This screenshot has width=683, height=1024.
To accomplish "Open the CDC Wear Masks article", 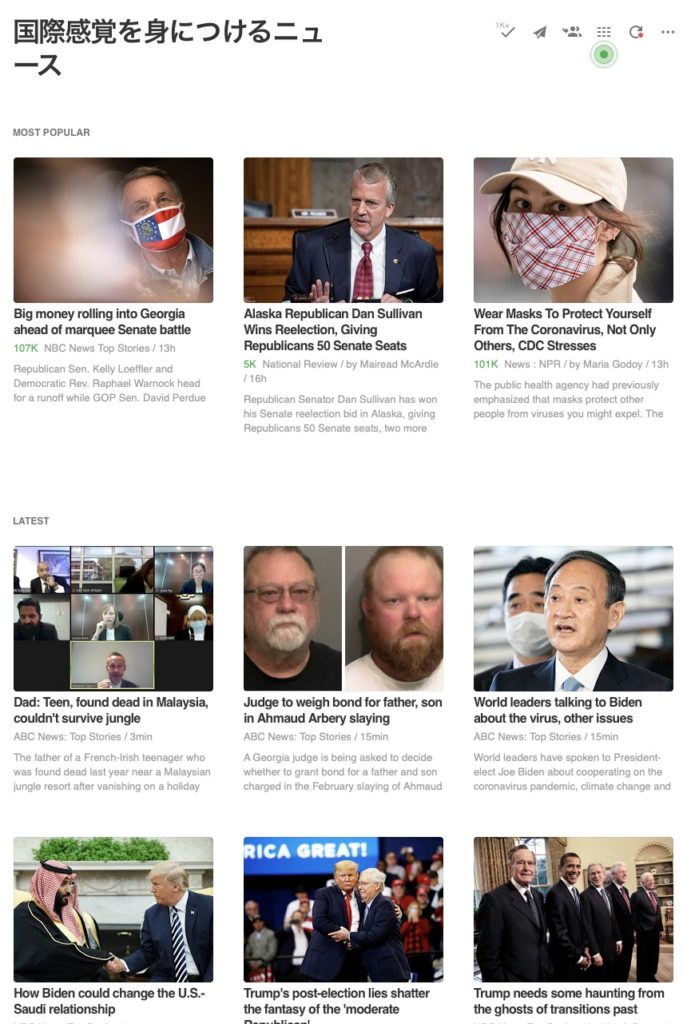I will pos(565,329).
